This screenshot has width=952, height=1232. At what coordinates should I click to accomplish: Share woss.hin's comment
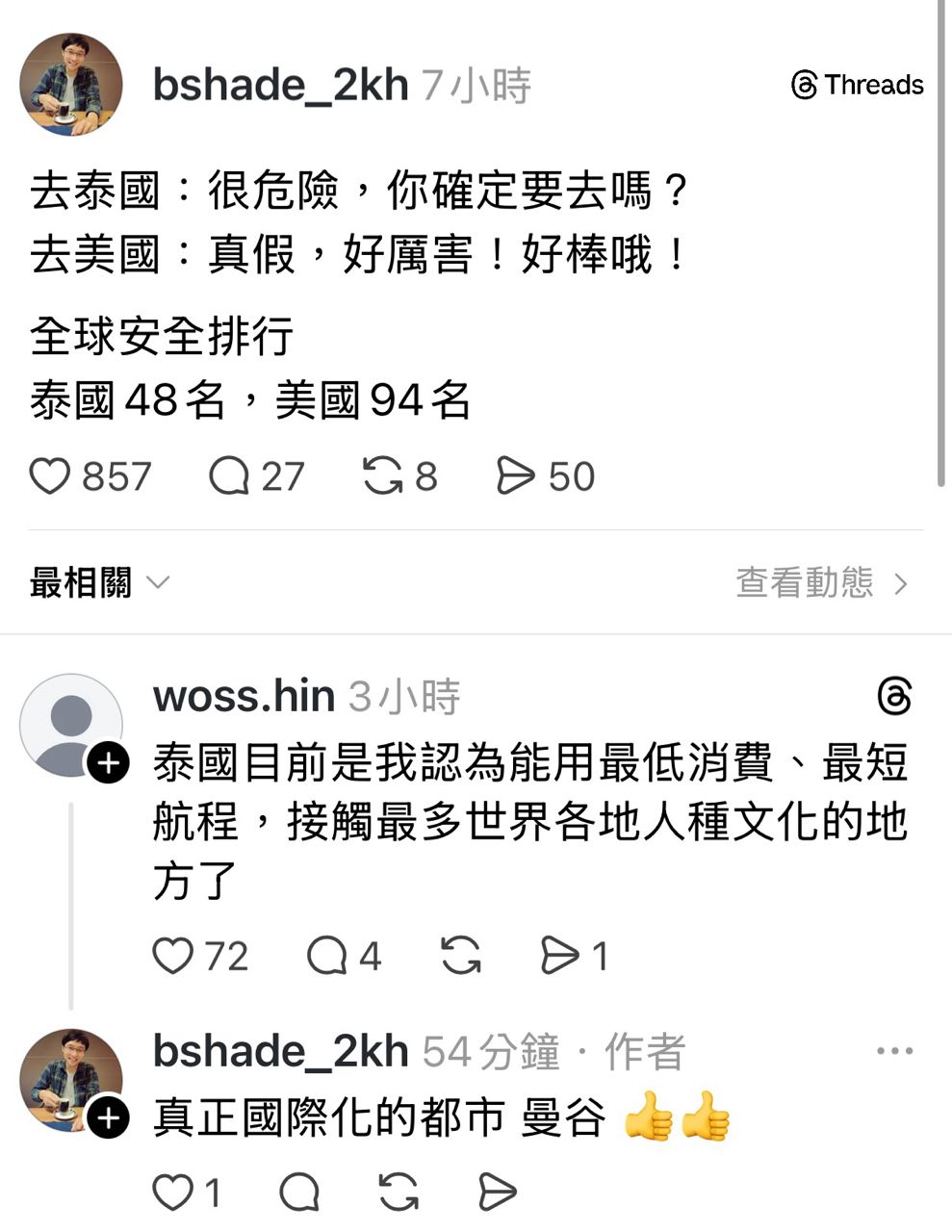coord(559,956)
